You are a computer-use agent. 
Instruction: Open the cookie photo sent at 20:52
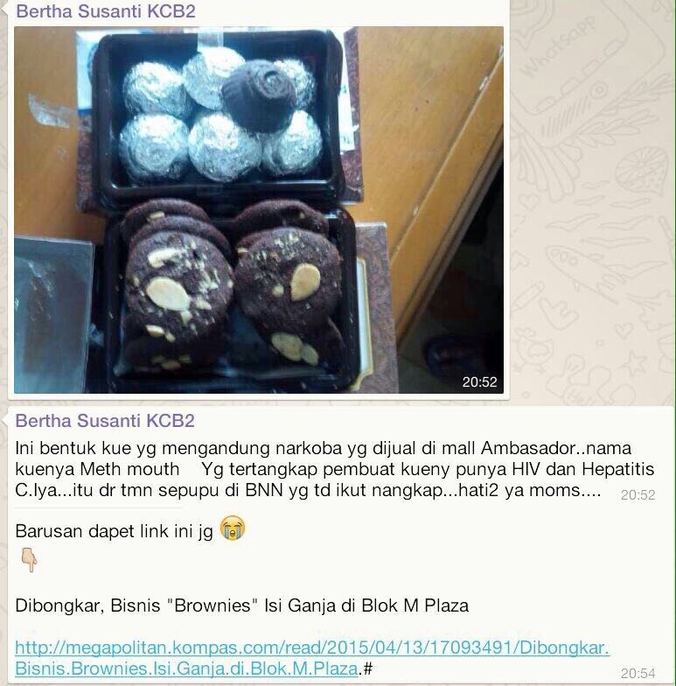[x=258, y=210]
